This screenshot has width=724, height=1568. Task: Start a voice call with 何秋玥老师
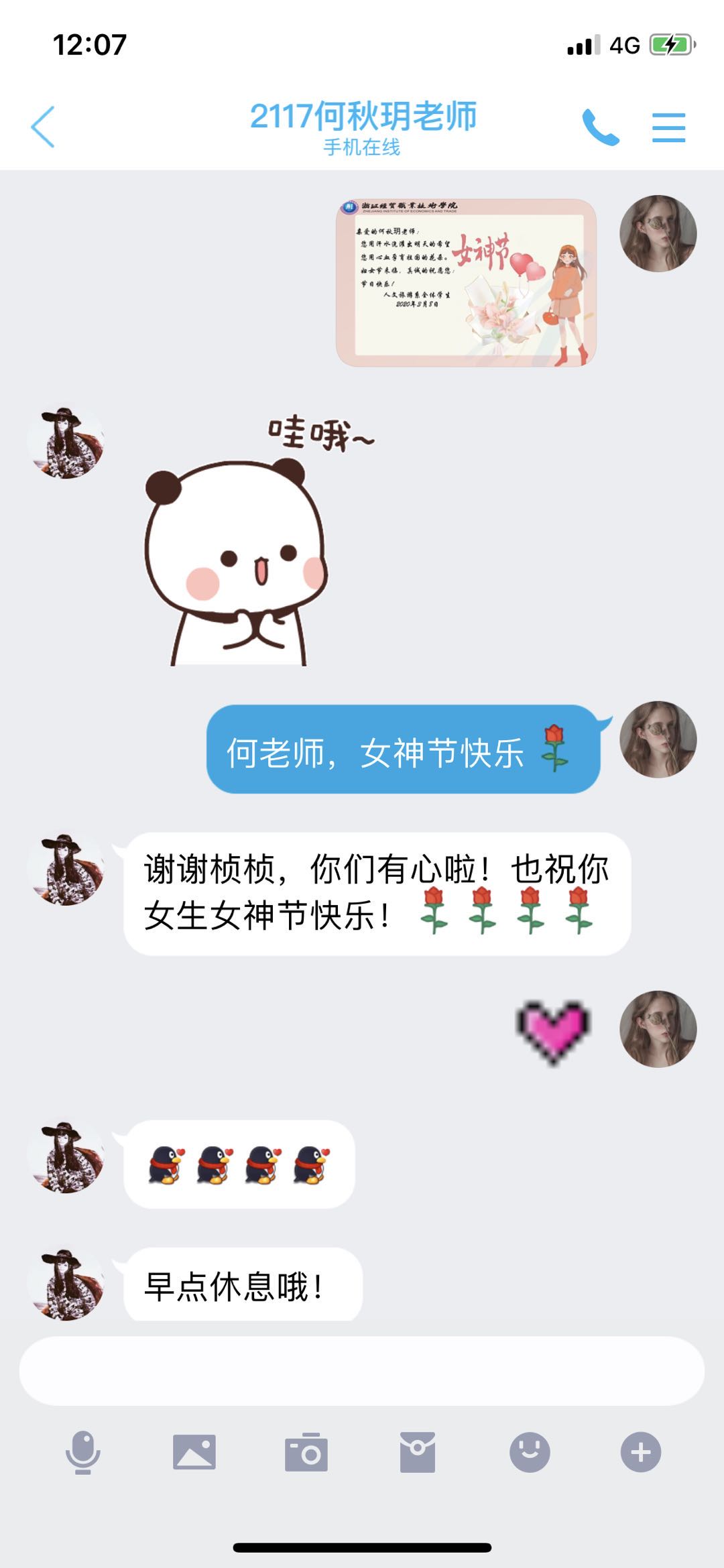[600, 127]
